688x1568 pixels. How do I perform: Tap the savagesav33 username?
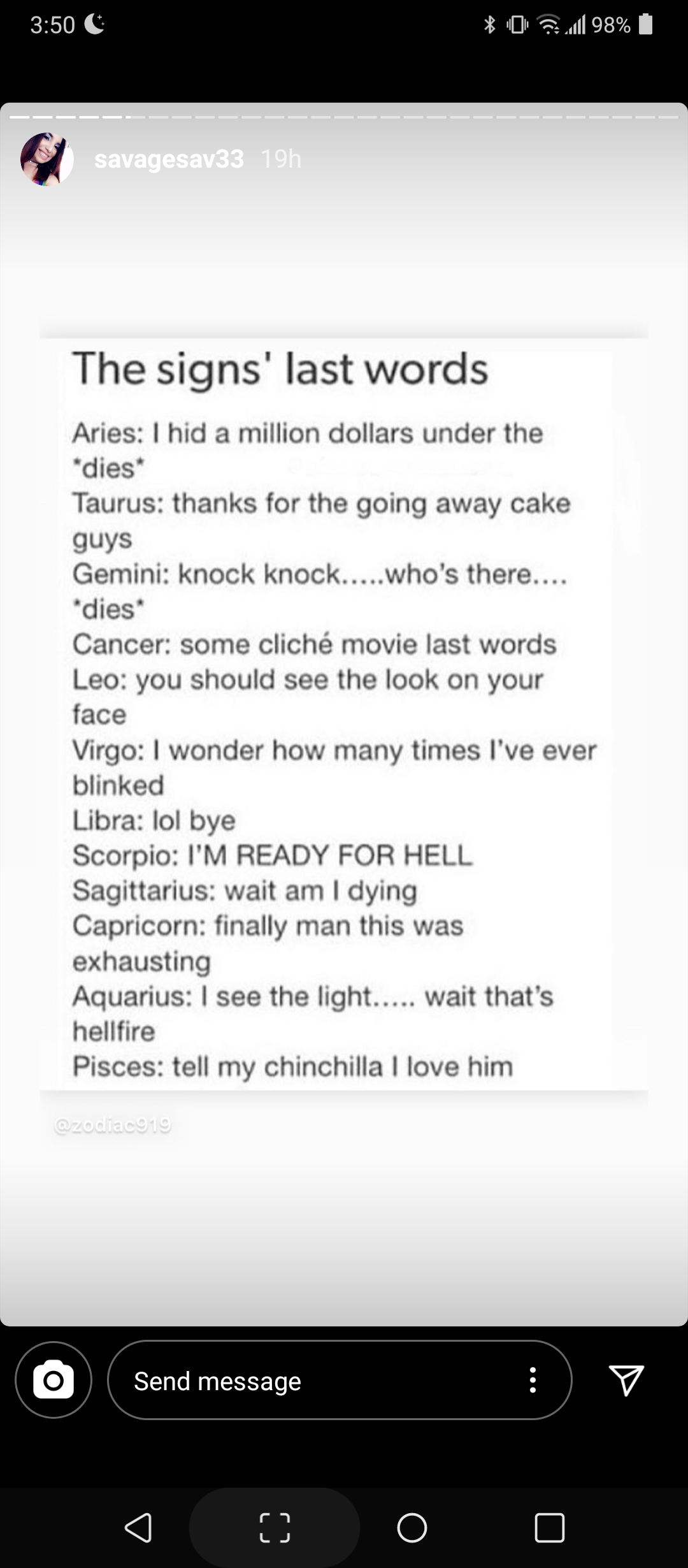169,159
